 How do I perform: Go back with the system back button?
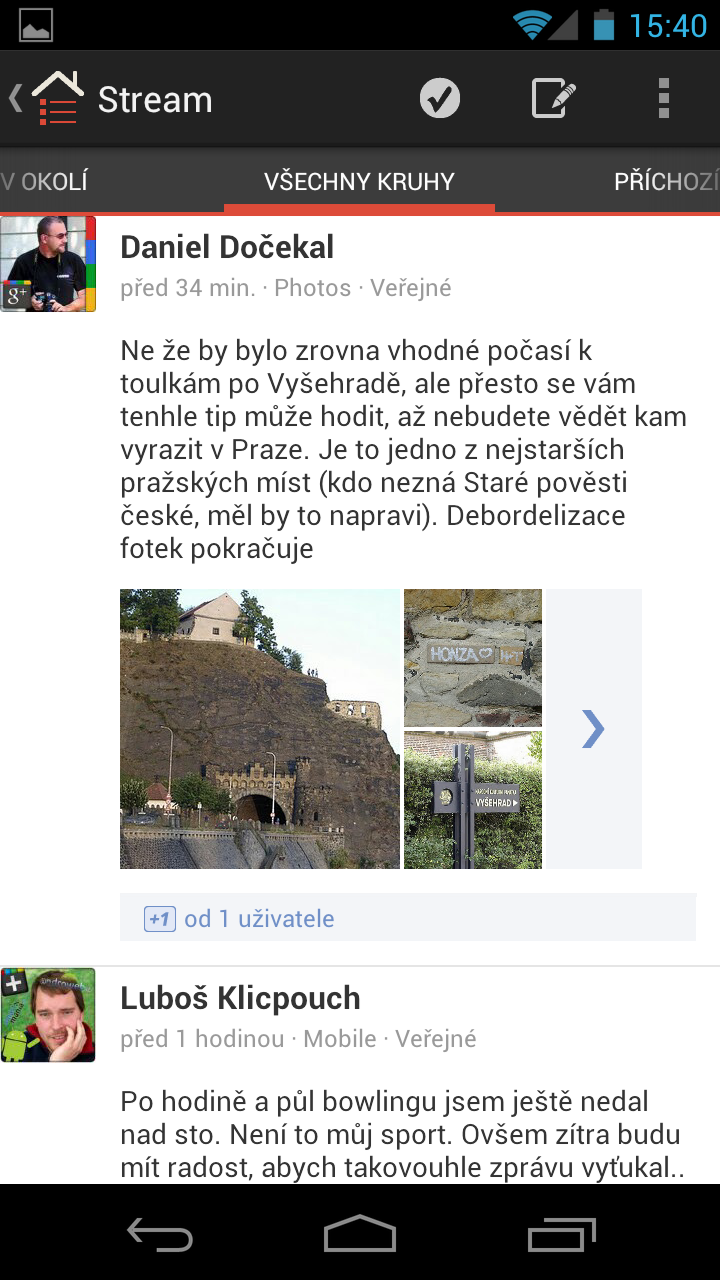coord(160,1235)
